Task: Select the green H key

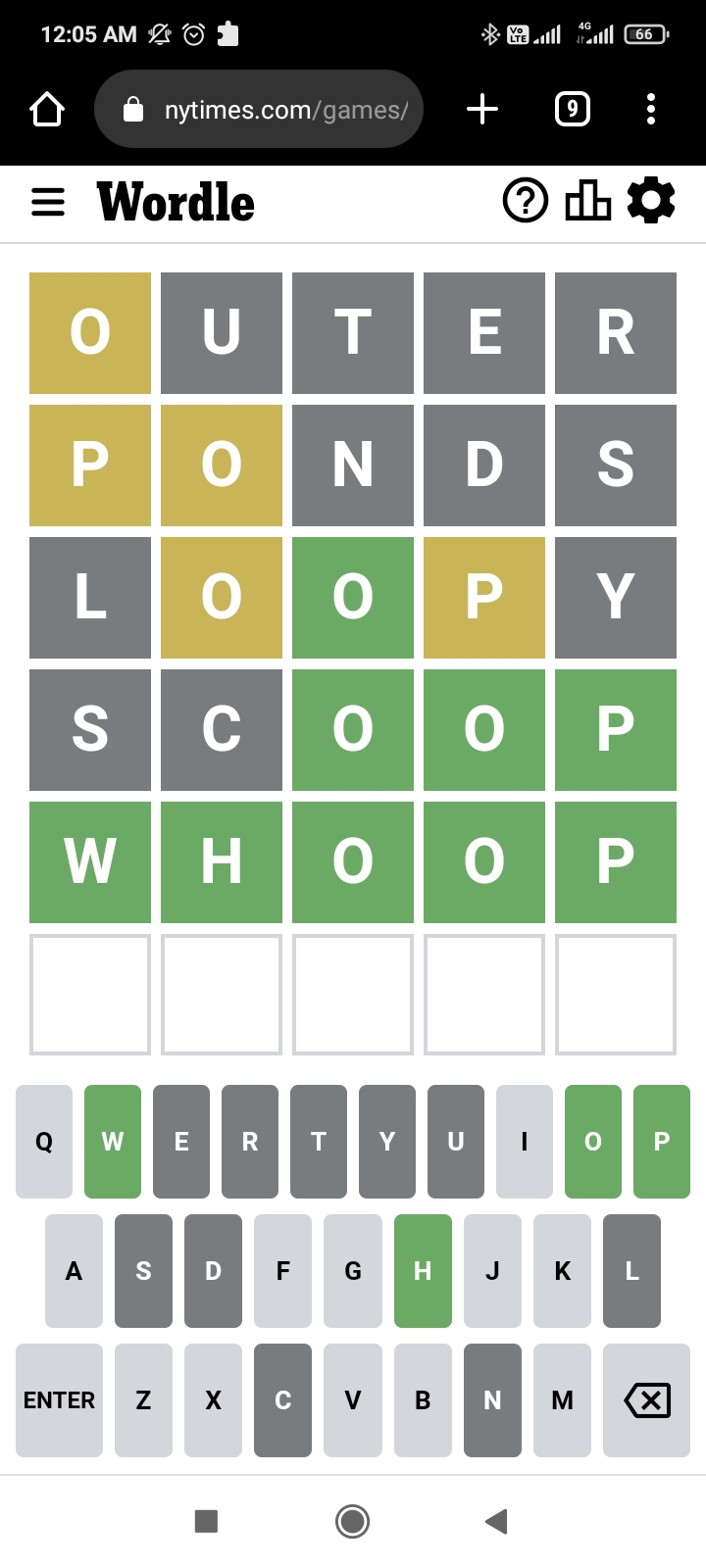Action: (423, 1271)
